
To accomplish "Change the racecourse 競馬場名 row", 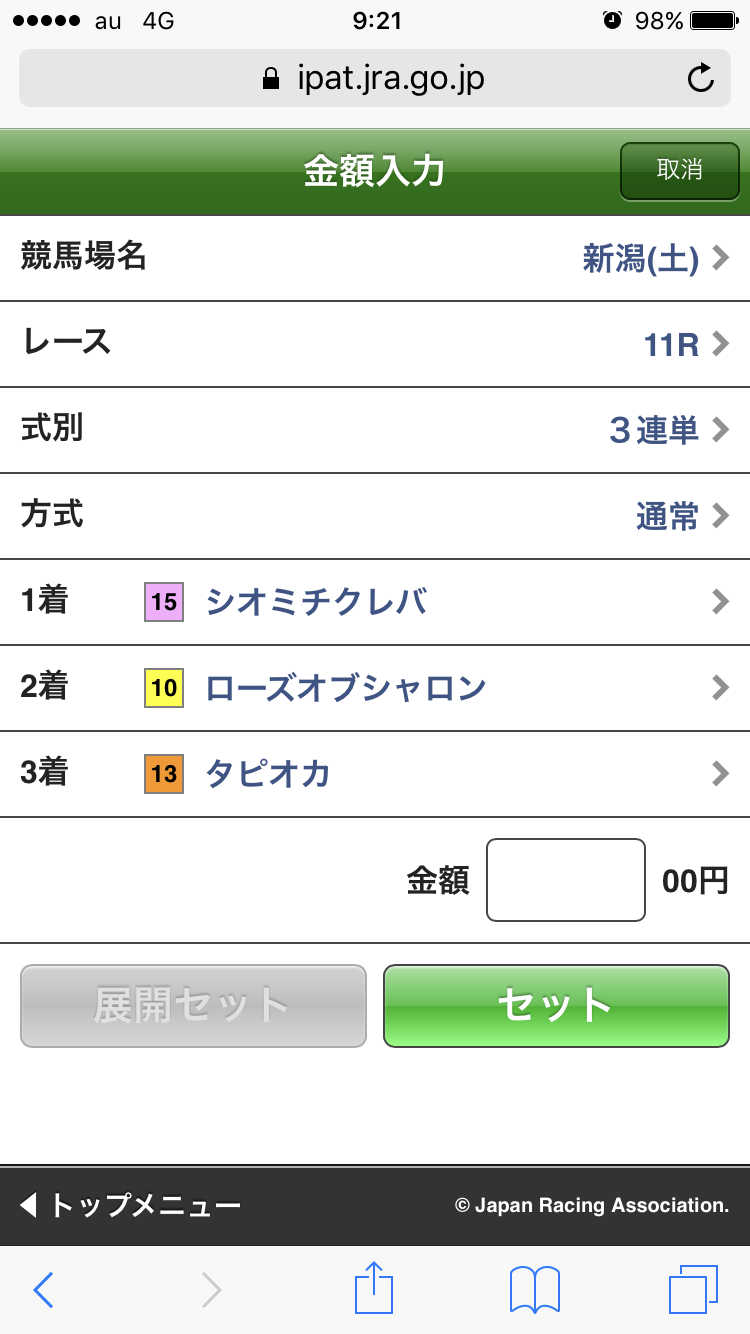I will click(x=375, y=258).
